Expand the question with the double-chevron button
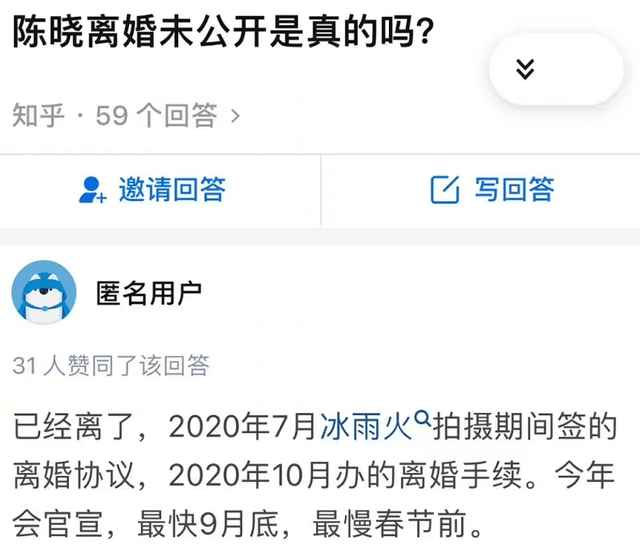Image resolution: width=640 pixels, height=558 pixels. point(525,69)
